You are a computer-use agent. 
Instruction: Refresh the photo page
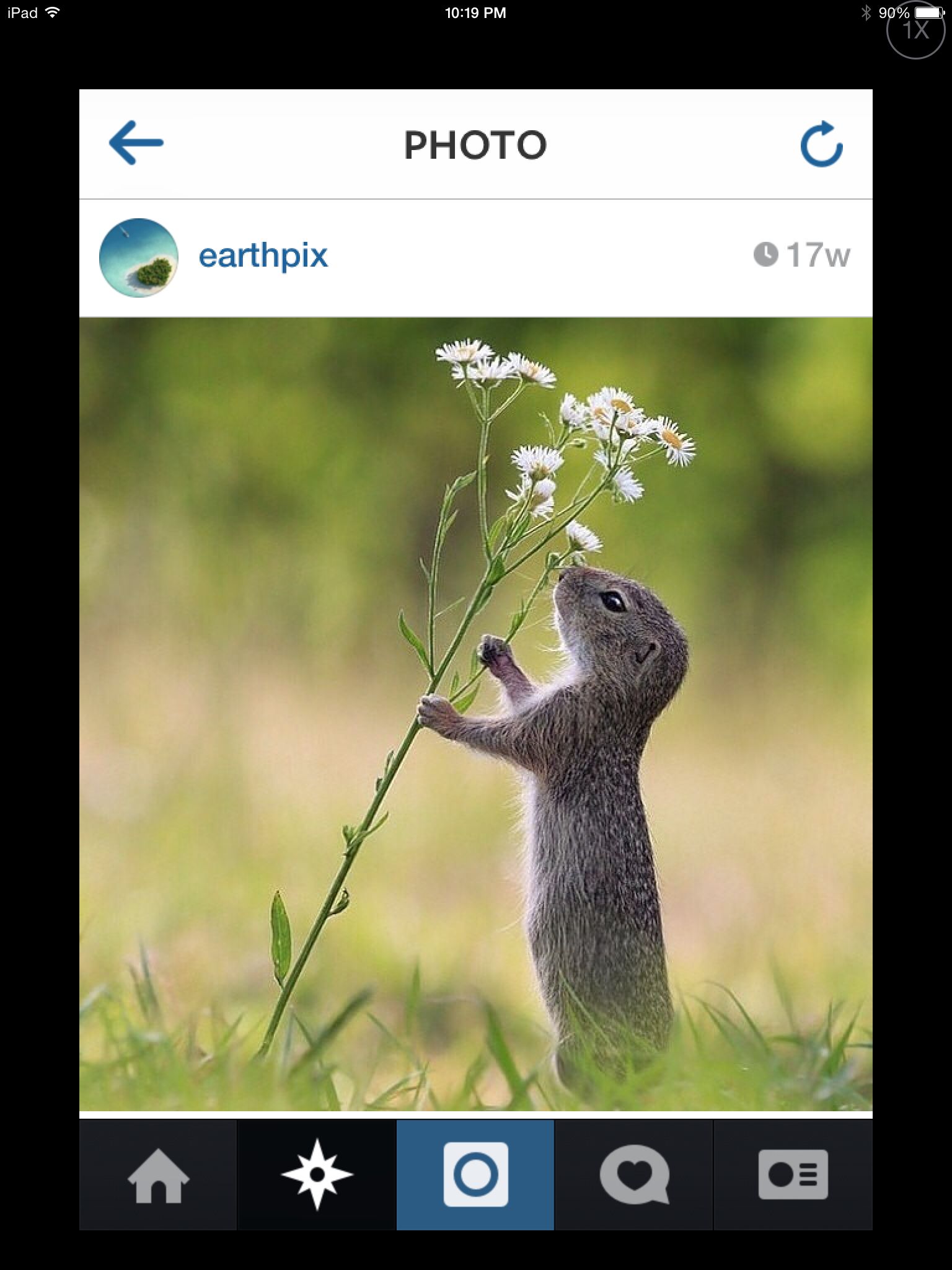821,144
